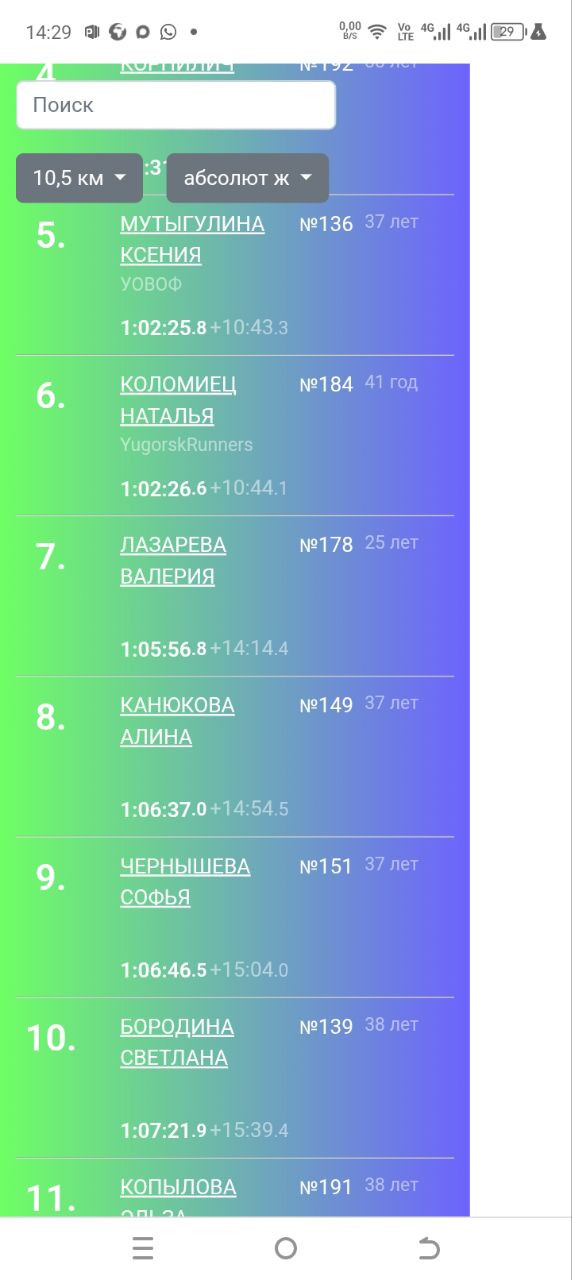Open runner Коломиец Наталья's result

(178, 400)
